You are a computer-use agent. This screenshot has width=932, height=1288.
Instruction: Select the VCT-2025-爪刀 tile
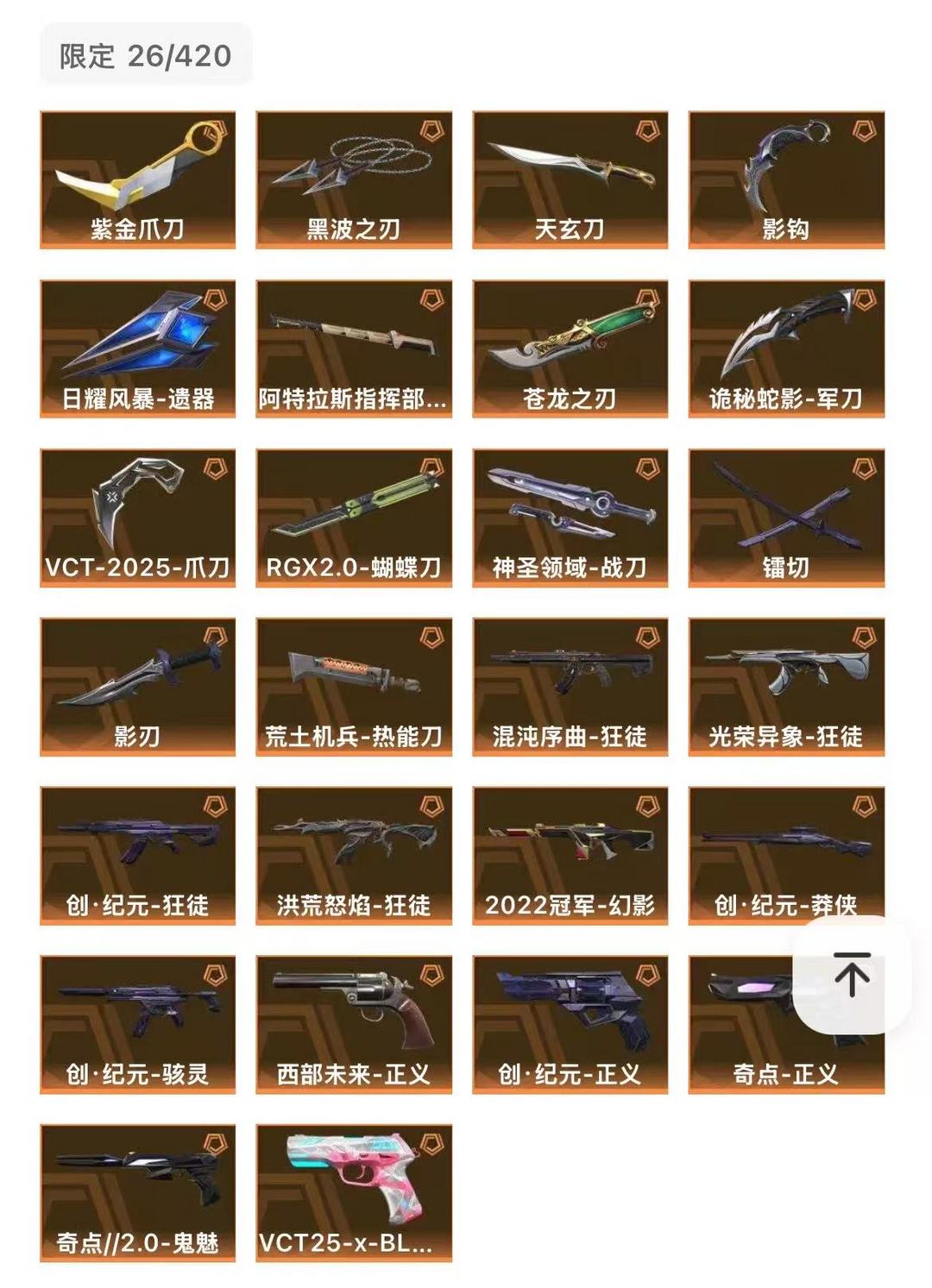tap(138, 518)
